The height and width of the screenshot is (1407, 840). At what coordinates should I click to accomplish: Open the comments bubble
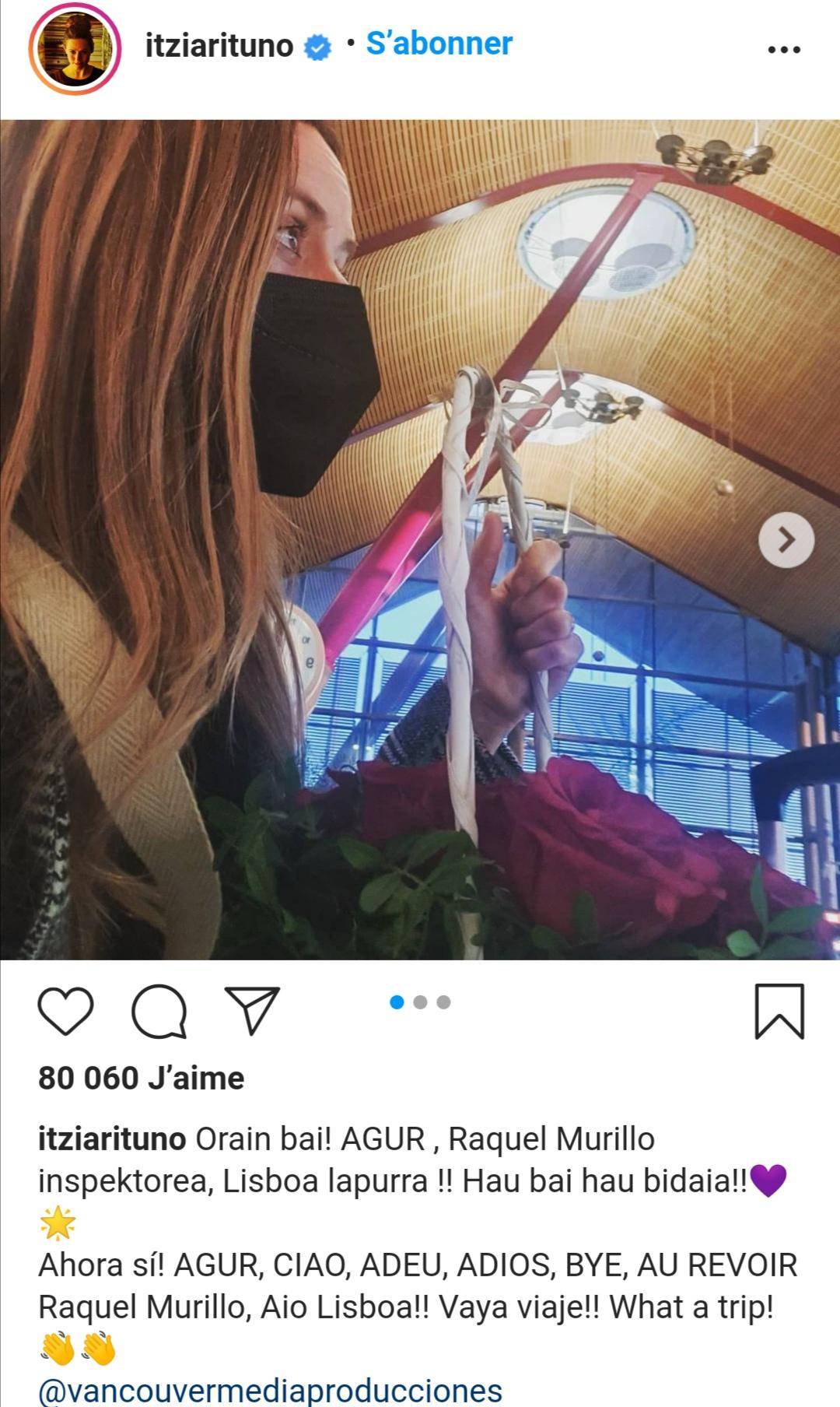coord(159,1011)
